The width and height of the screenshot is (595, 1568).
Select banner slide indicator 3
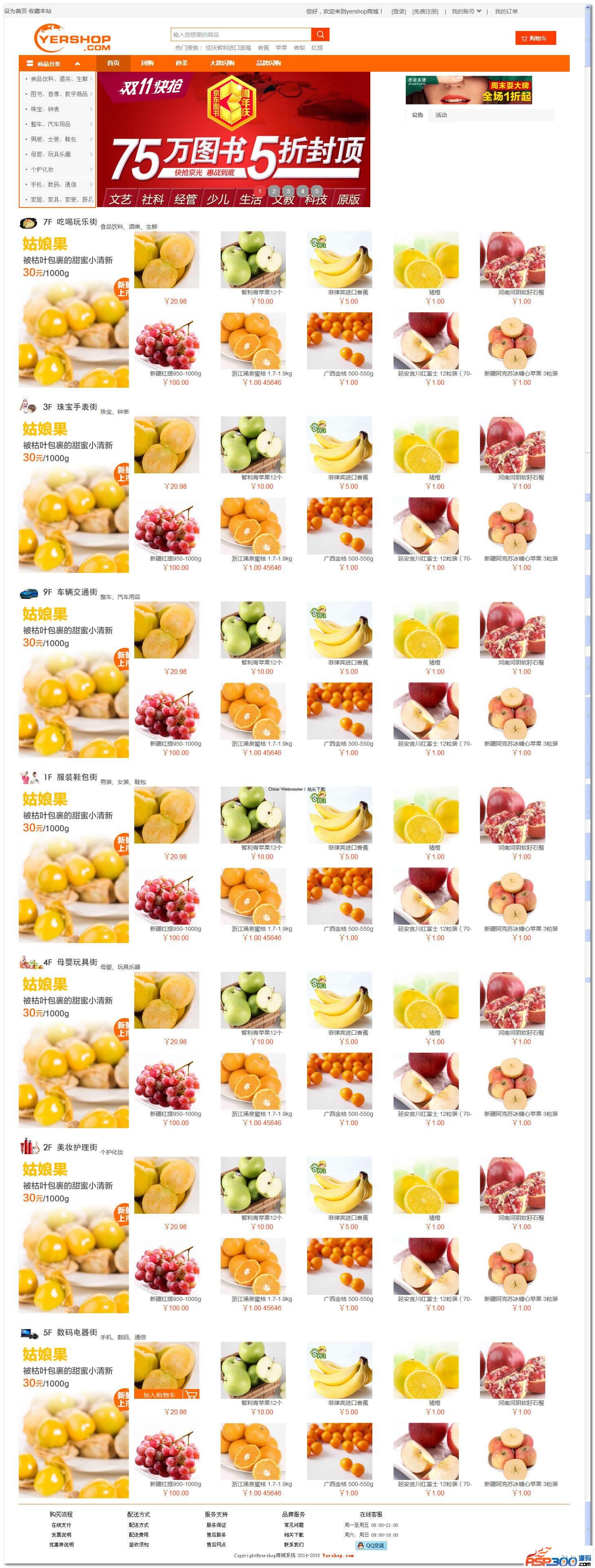pos(288,191)
